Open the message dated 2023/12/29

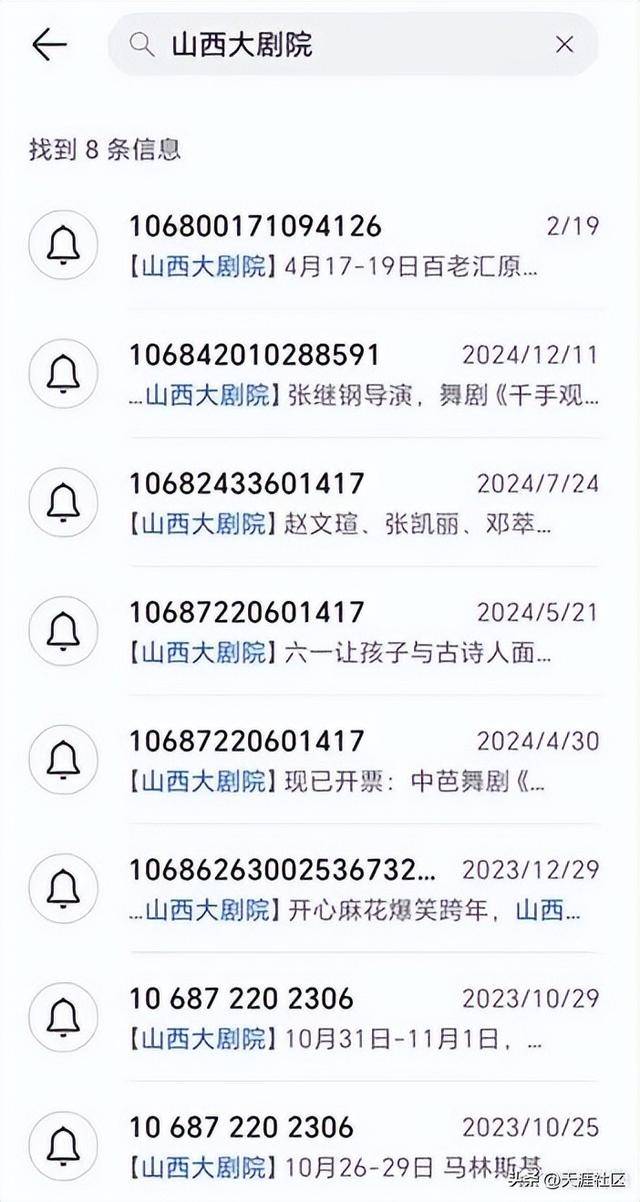click(x=320, y=888)
